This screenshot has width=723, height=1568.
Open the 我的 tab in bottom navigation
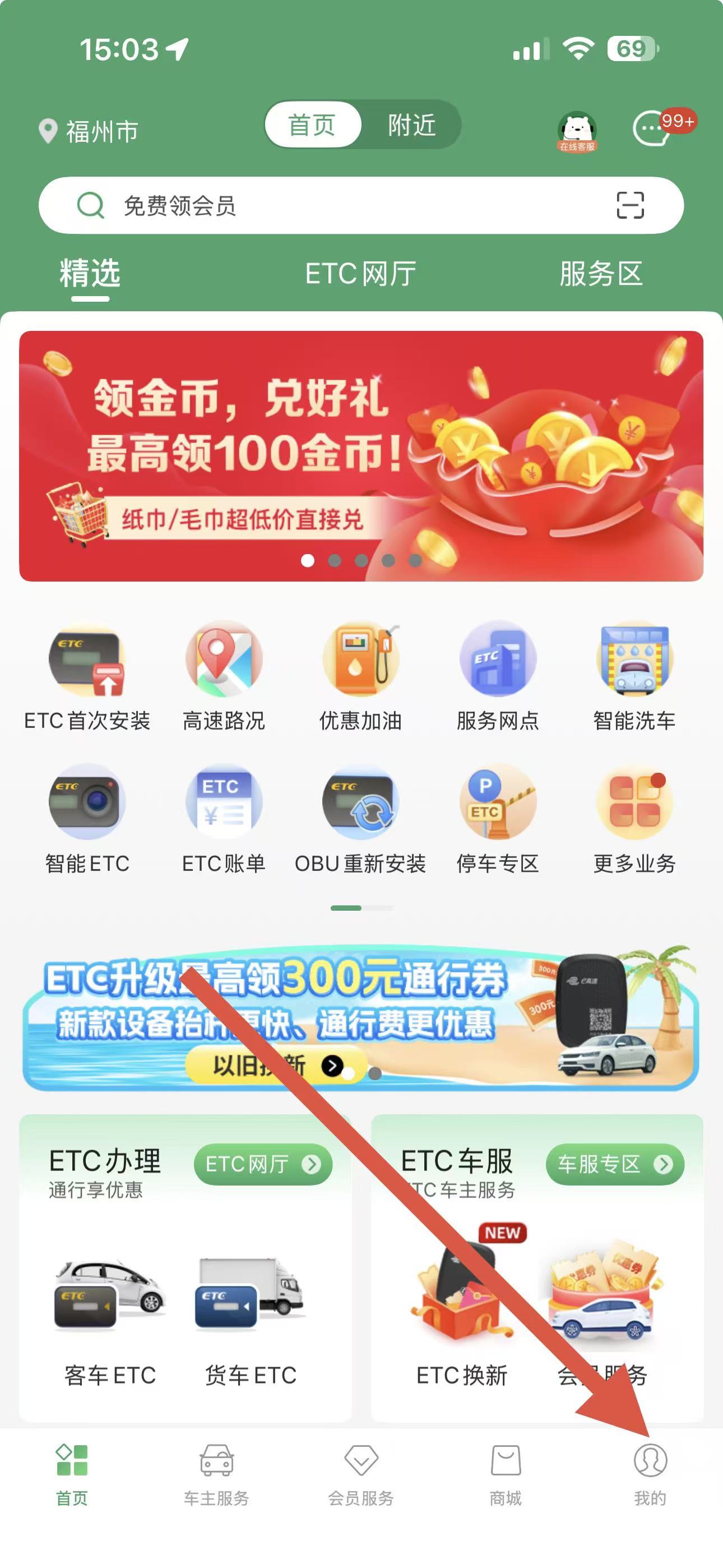650,1474
